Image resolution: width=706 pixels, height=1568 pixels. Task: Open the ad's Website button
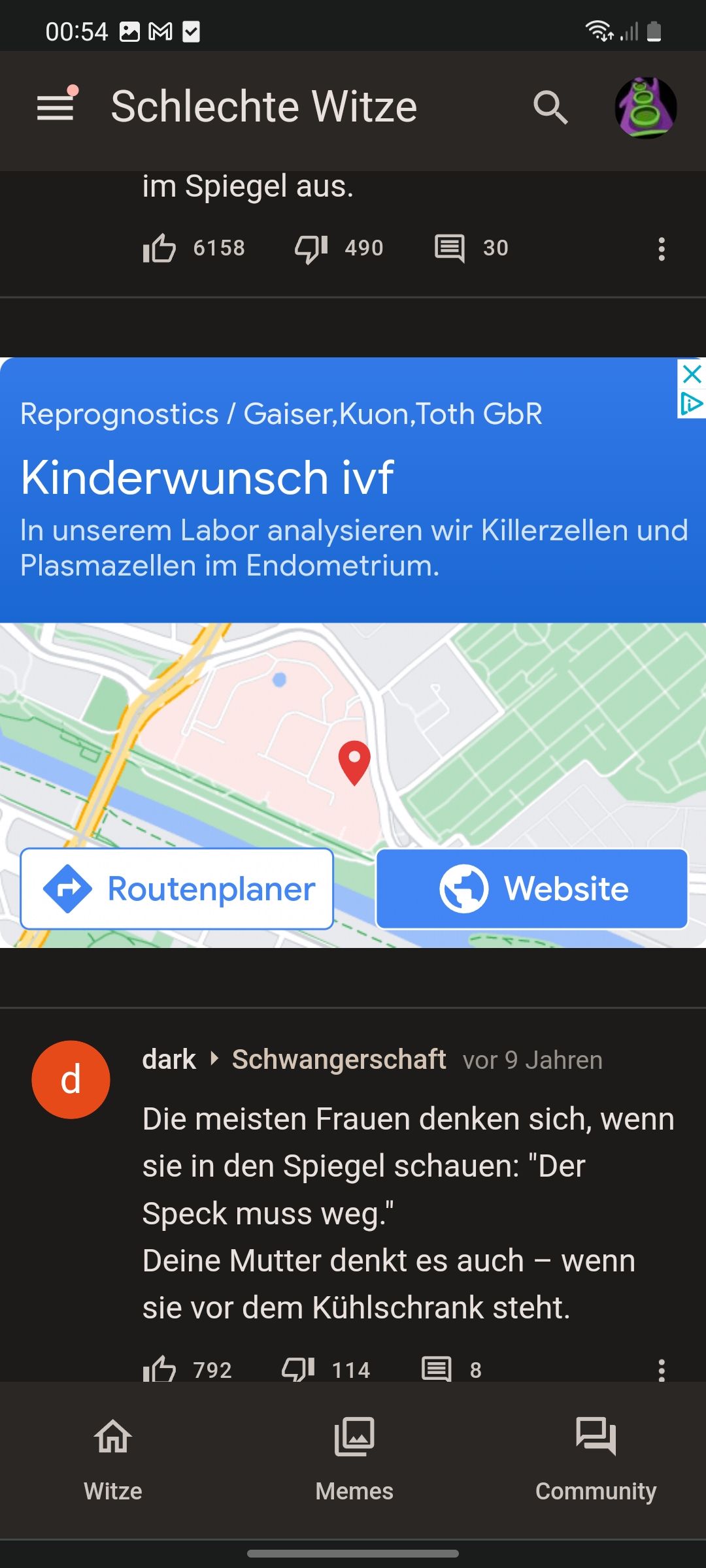(532, 889)
